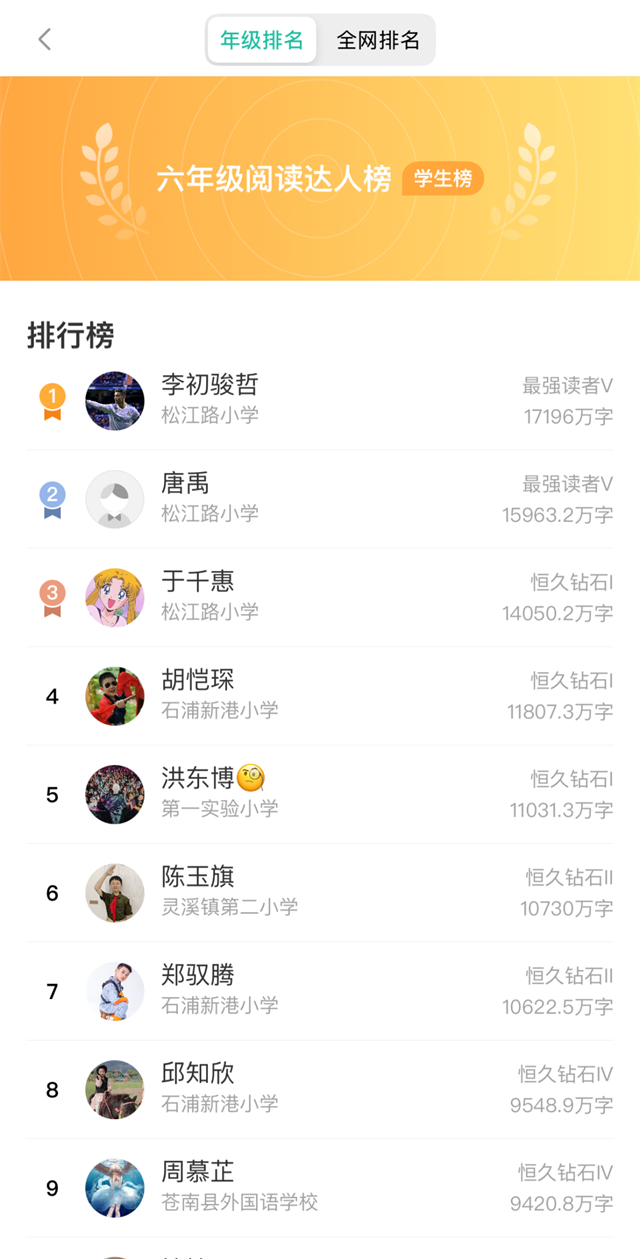Open 邱知欣's ranking entry
The width and height of the screenshot is (640, 1259).
(x=320, y=1089)
